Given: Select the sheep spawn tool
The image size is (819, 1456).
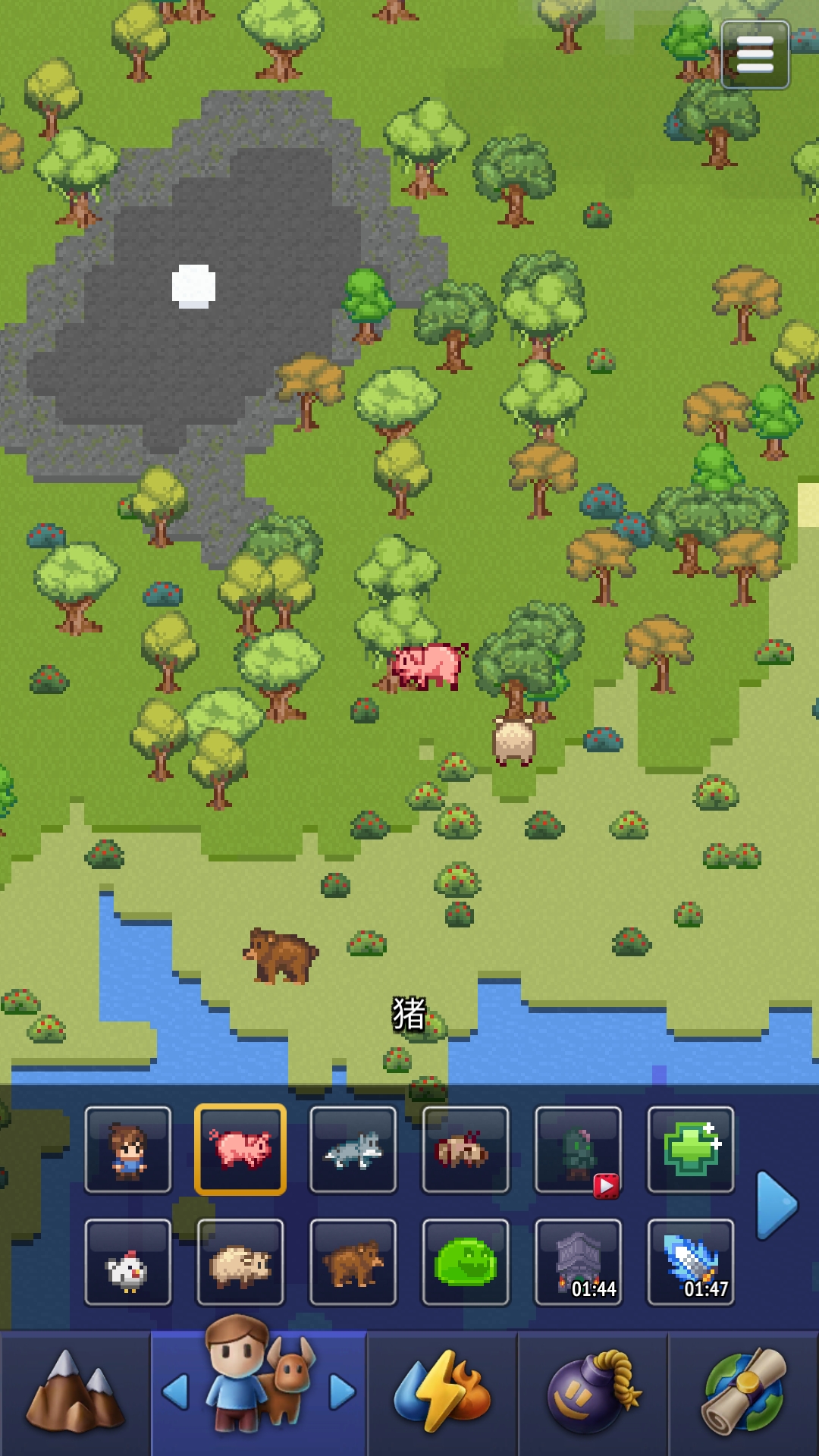Looking at the screenshot, I should [x=240, y=1263].
